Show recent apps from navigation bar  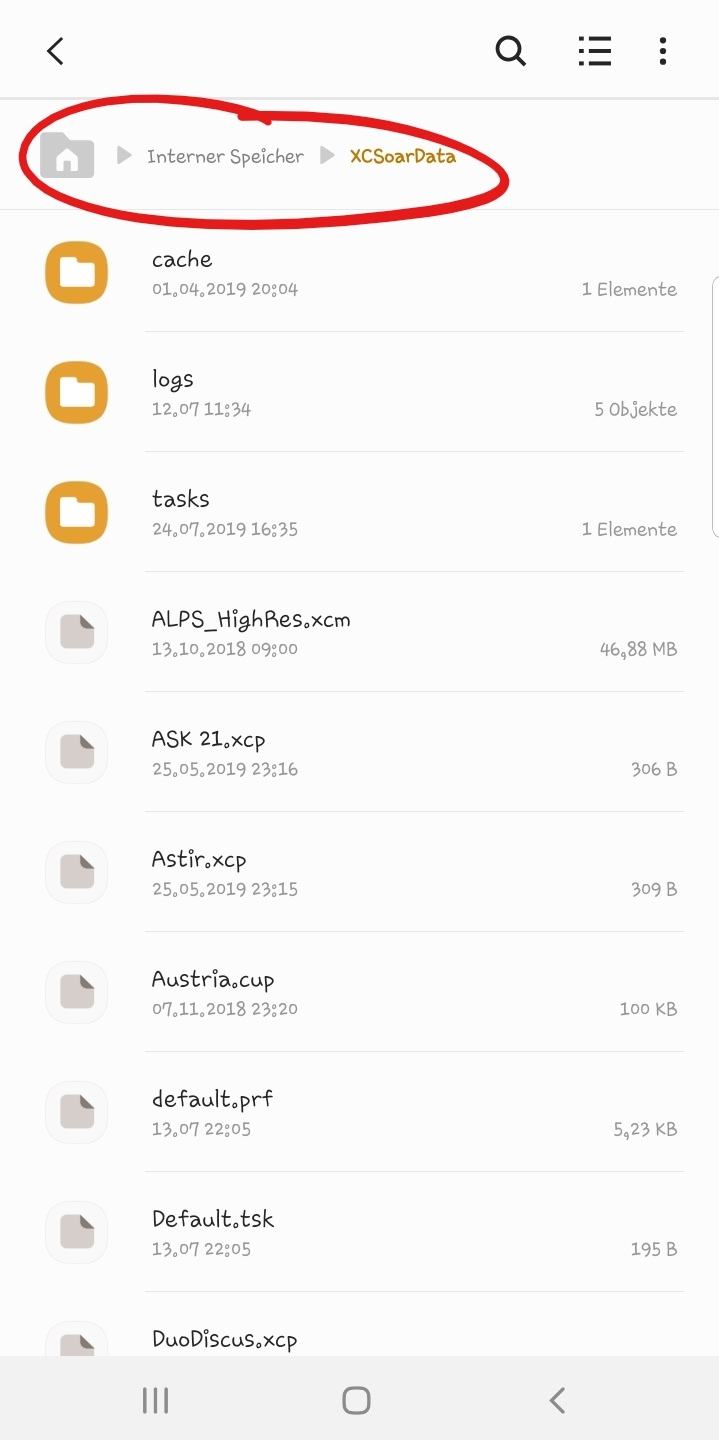[x=155, y=1400]
